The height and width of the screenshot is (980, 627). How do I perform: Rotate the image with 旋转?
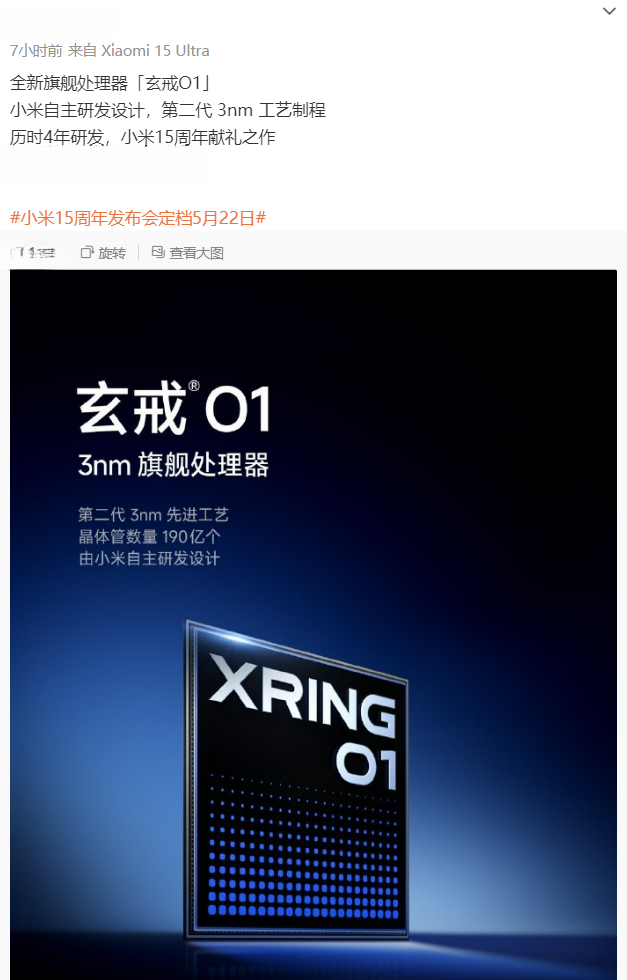pos(103,253)
